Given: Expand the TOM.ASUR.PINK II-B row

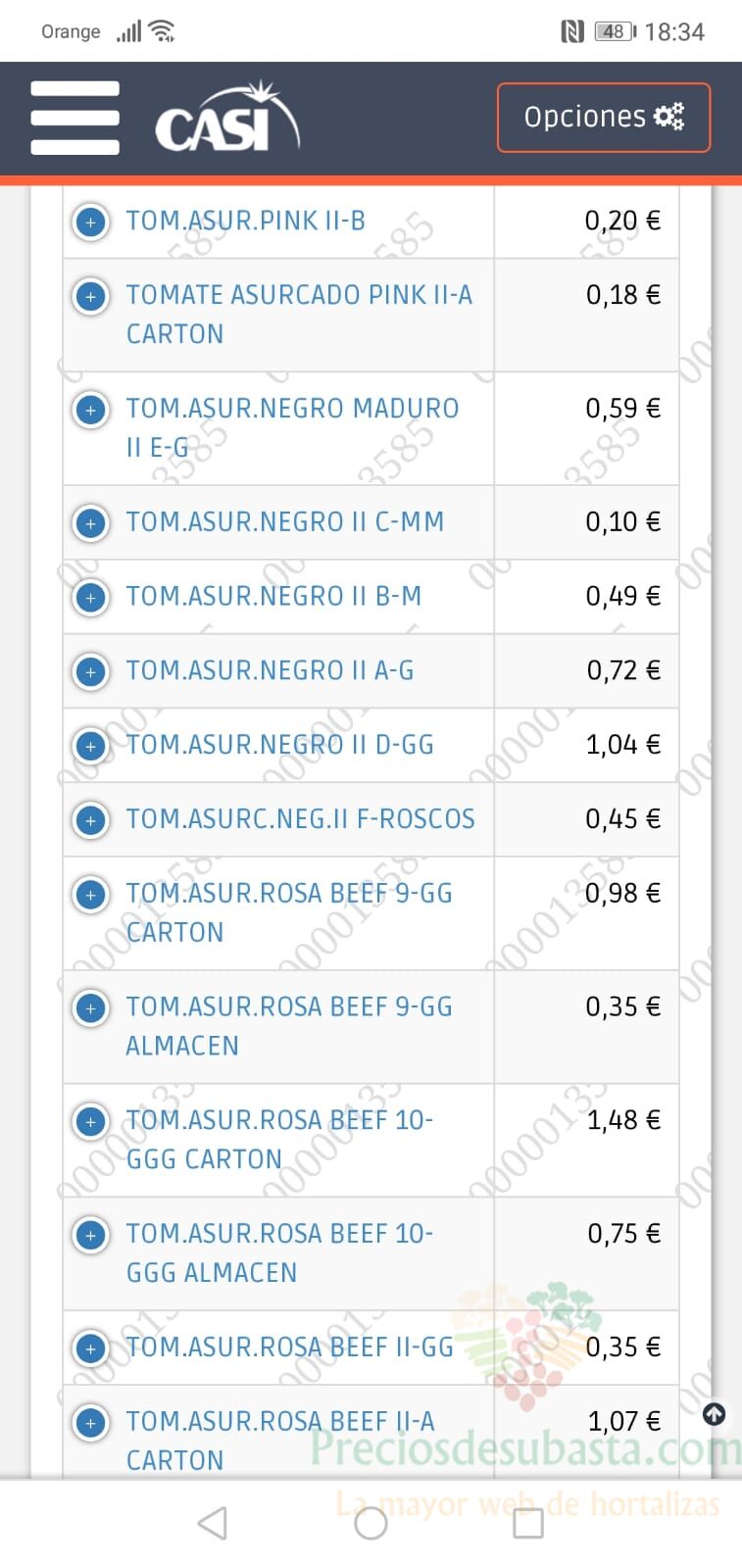Looking at the screenshot, I should point(91,222).
